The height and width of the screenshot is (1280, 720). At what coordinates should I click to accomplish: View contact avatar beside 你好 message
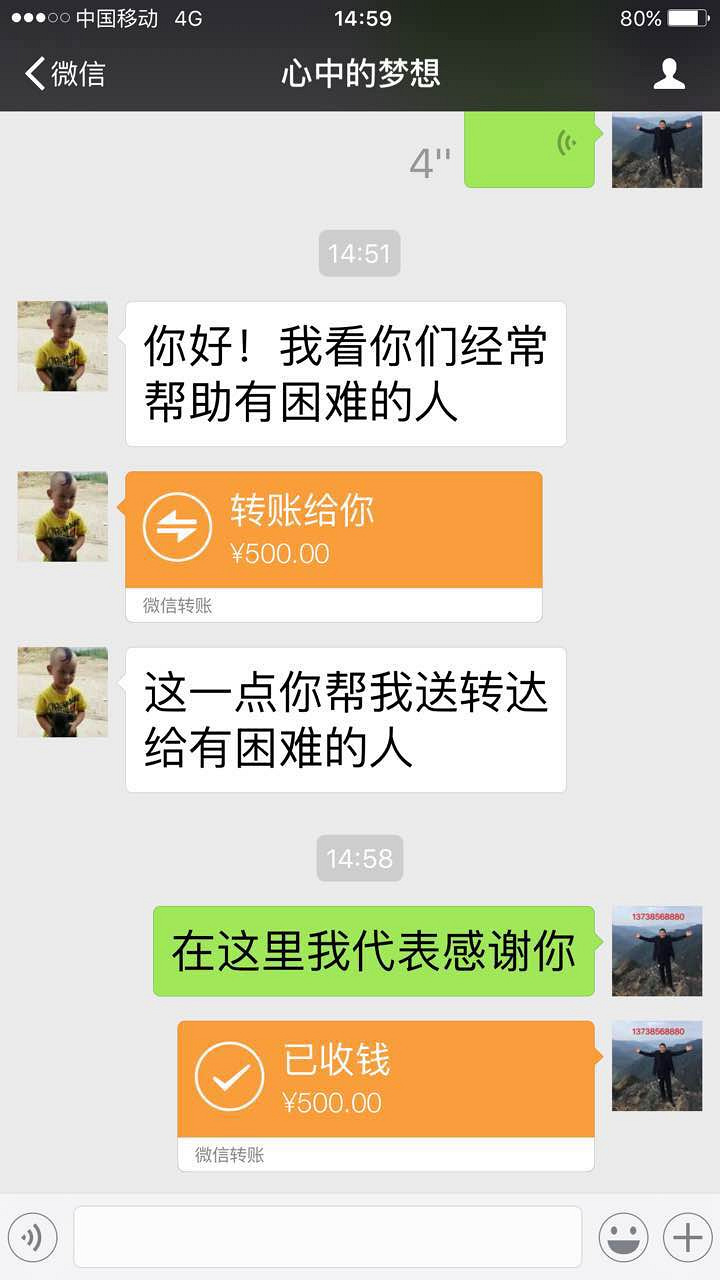pyautogui.click(x=63, y=346)
